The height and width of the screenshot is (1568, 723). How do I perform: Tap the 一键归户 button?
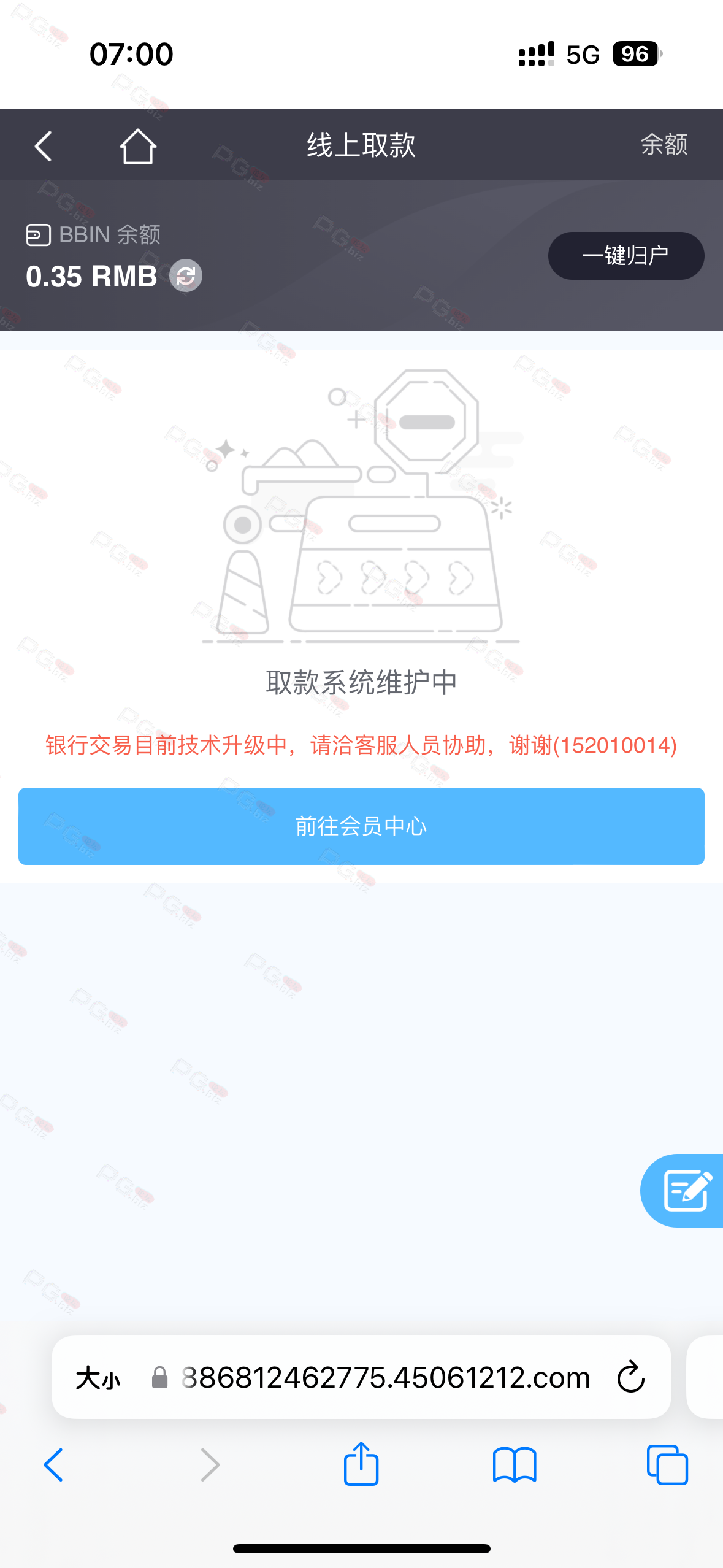(x=625, y=255)
